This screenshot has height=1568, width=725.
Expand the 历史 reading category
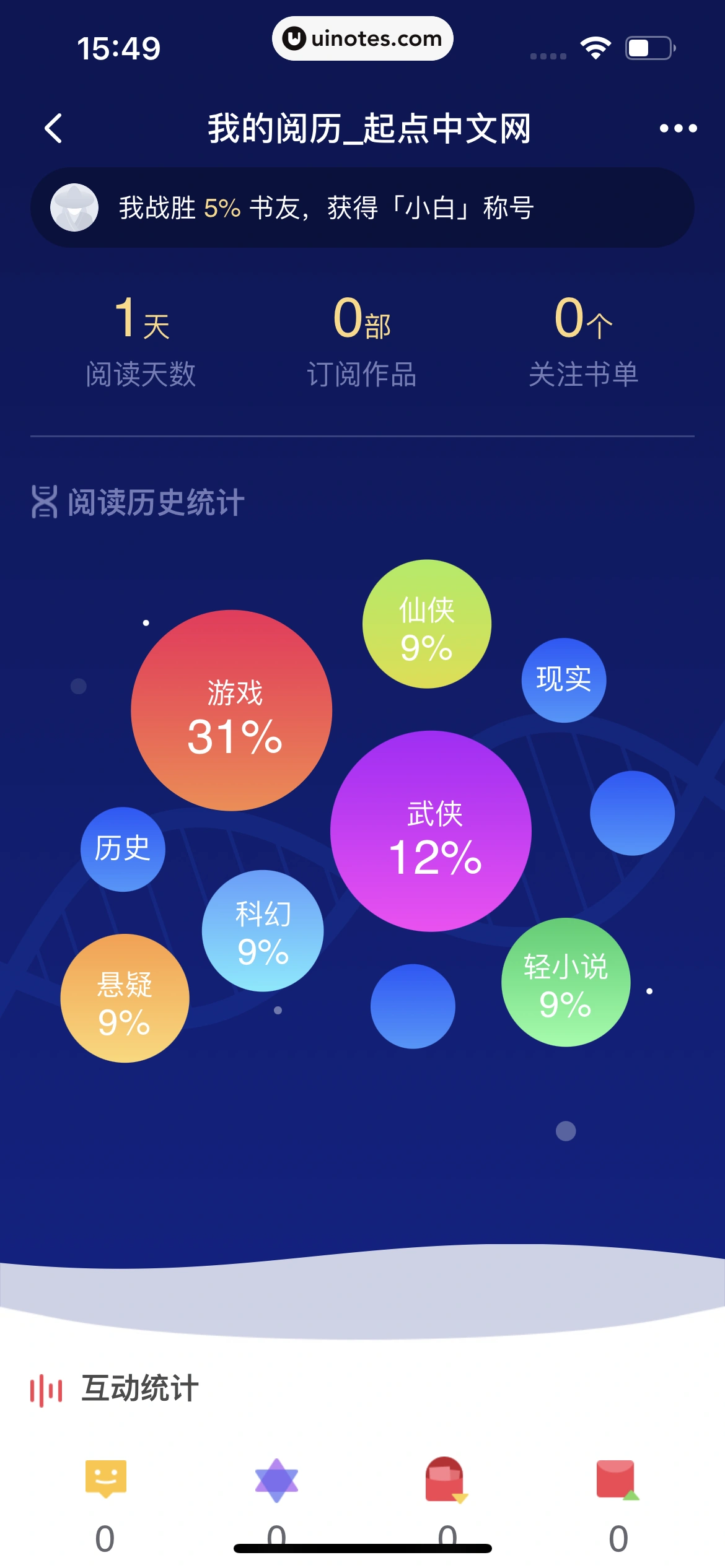(122, 848)
